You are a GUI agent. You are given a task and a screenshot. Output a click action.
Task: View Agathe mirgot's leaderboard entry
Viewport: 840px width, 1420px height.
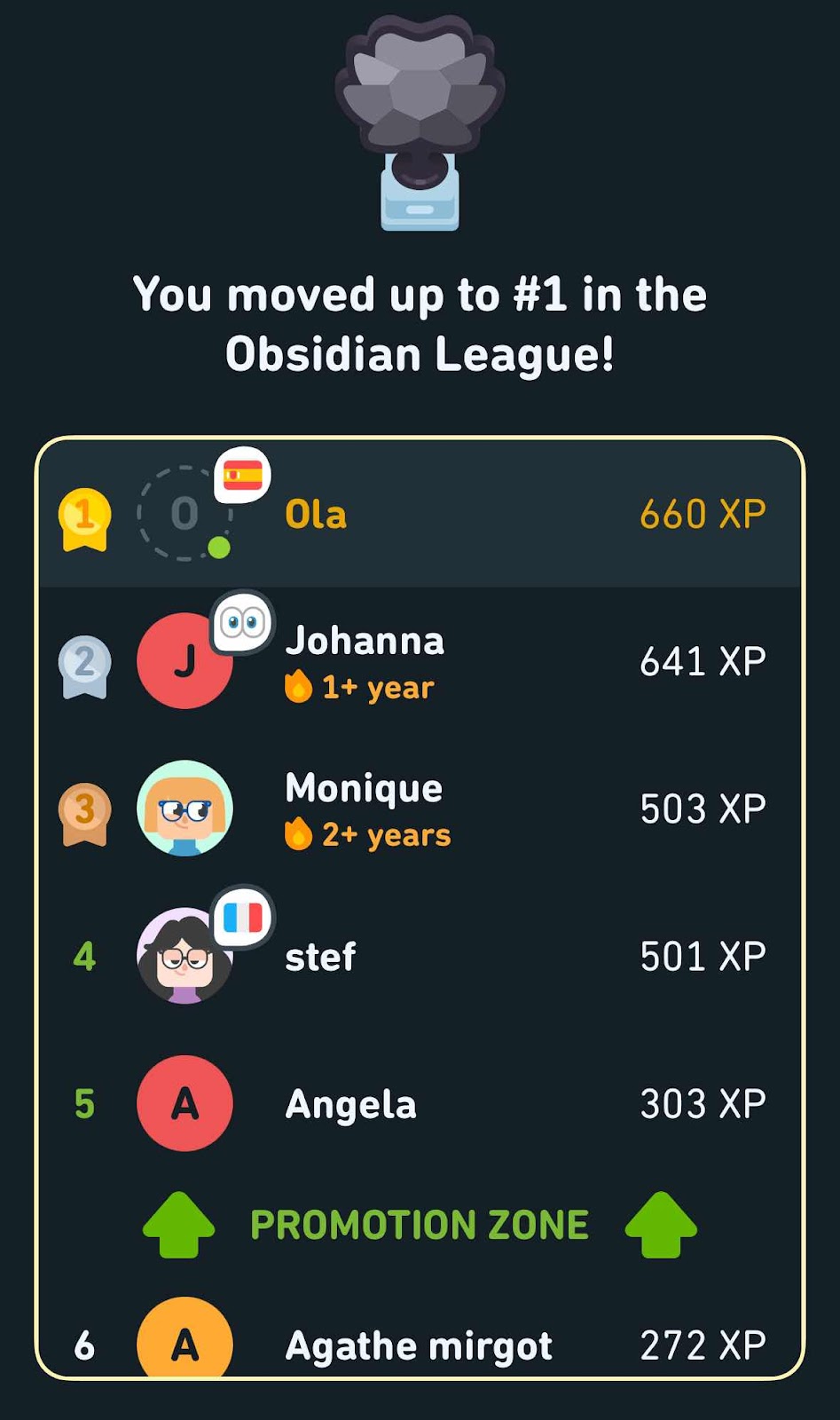click(x=419, y=1345)
